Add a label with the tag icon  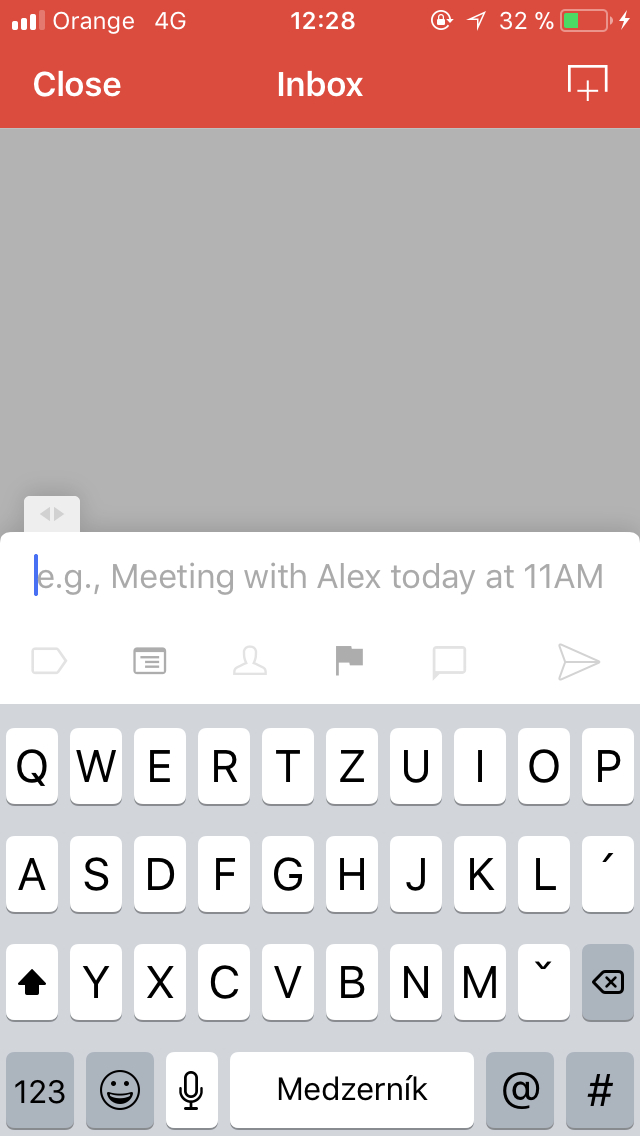49,661
